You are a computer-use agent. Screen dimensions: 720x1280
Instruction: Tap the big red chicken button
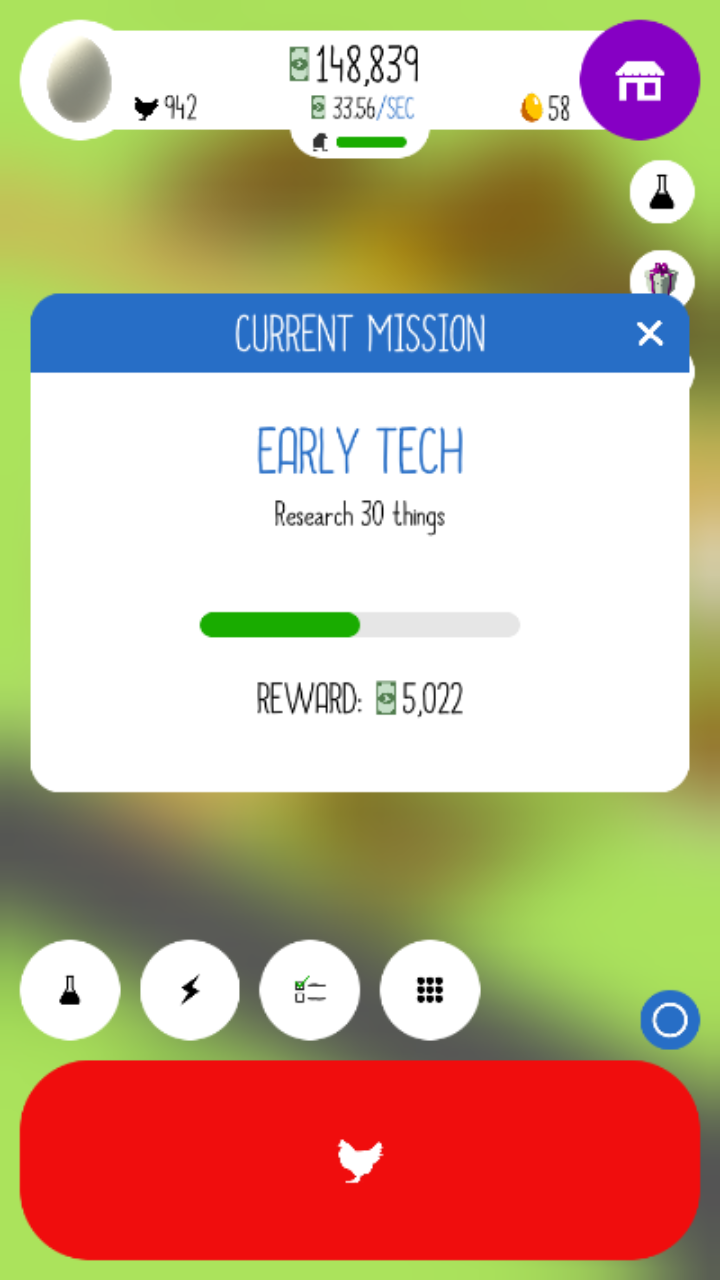360,1160
